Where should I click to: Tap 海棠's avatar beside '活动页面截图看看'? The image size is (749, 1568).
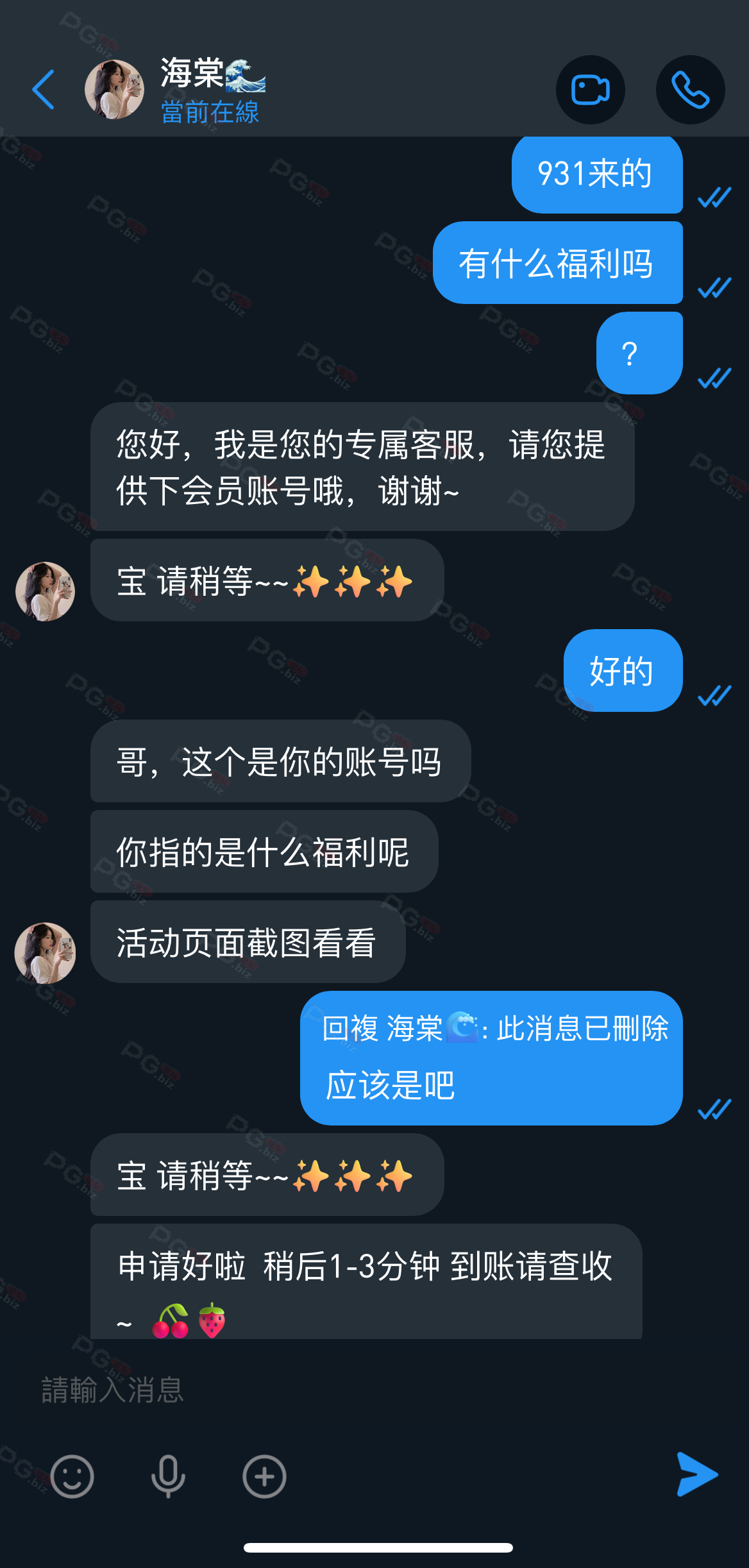[45, 953]
